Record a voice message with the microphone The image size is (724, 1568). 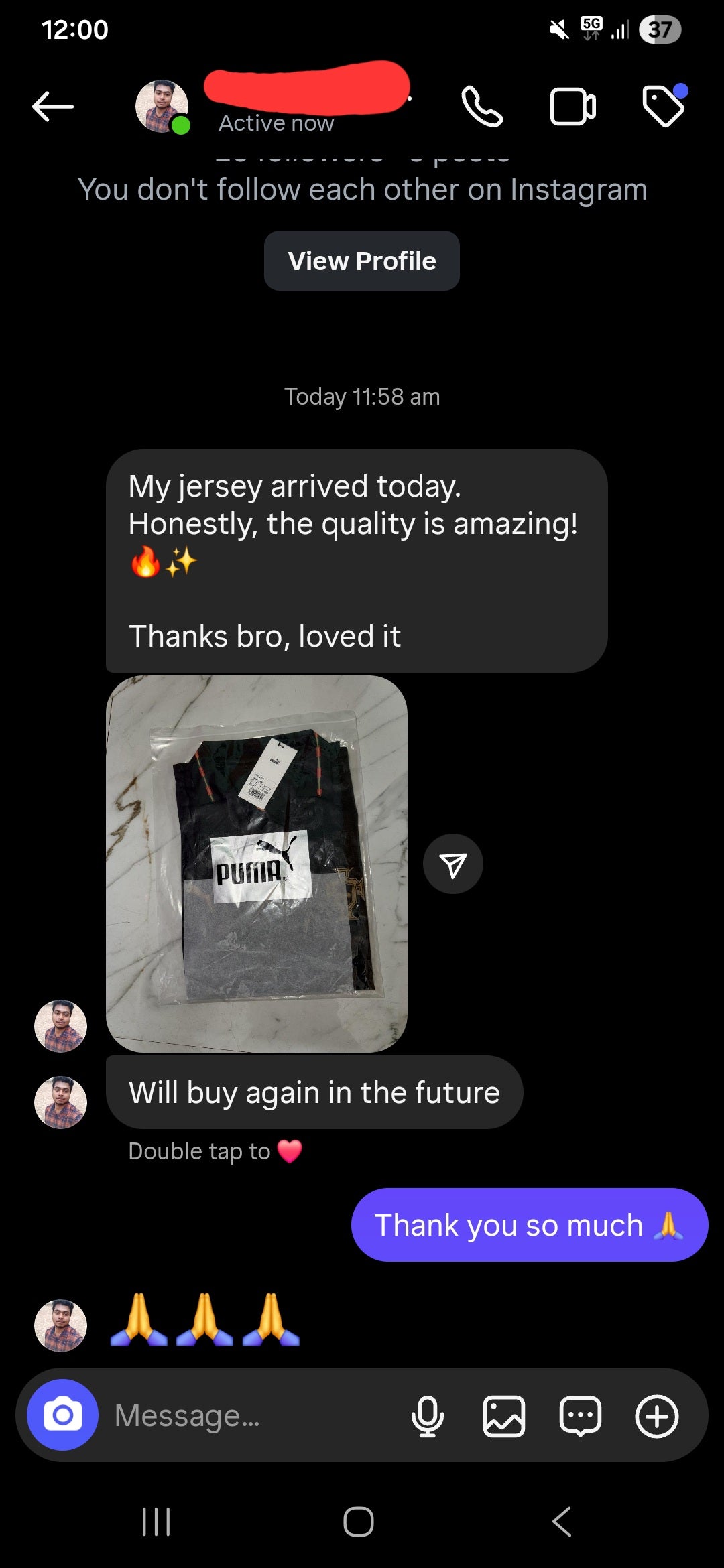[427, 1416]
